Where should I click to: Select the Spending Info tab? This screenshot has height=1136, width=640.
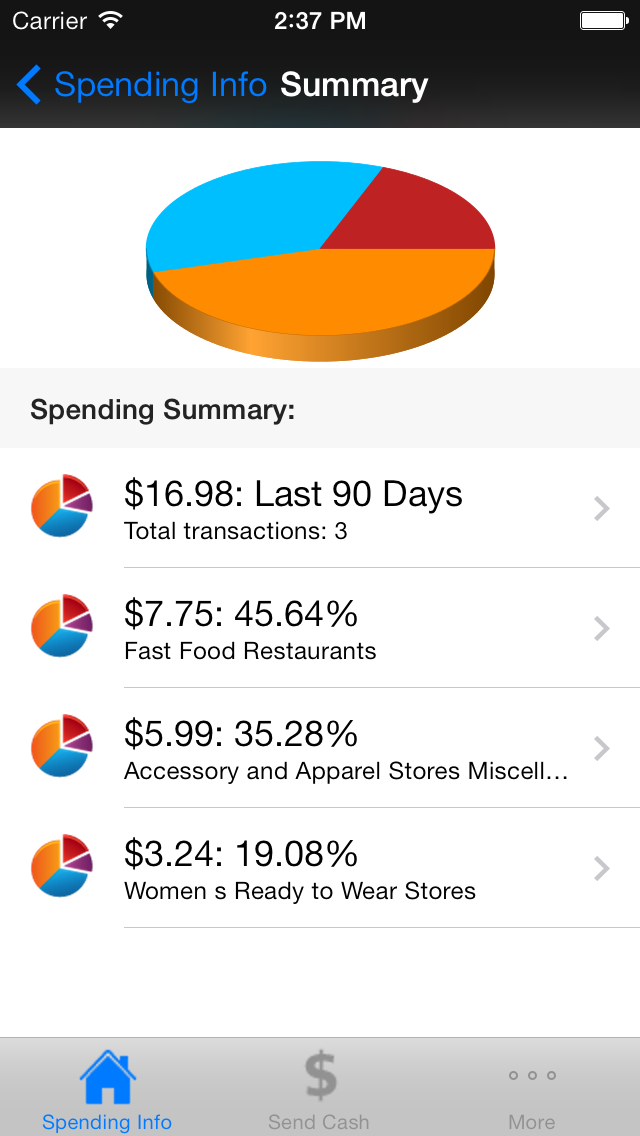[x=107, y=1090]
